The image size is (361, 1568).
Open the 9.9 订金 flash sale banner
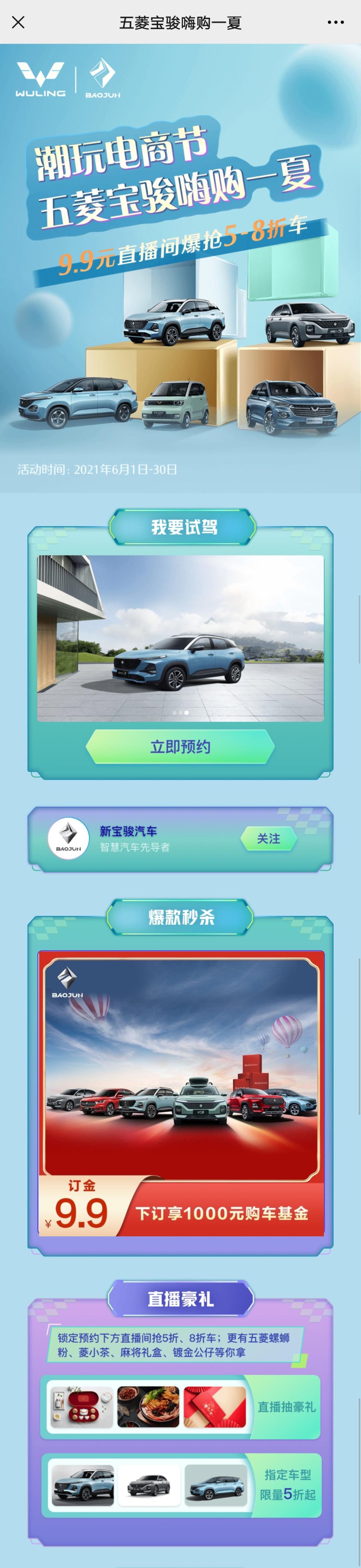(181, 1093)
